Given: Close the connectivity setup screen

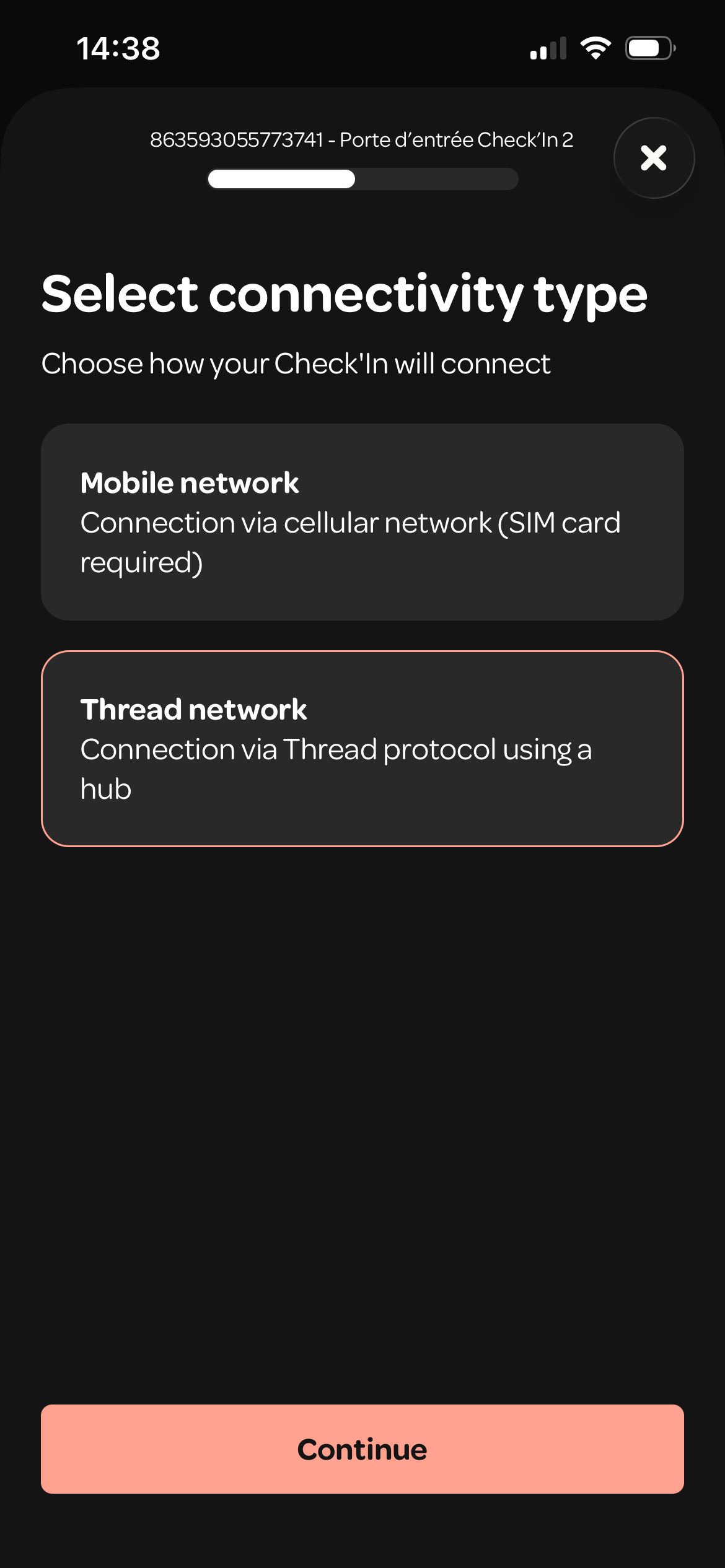Looking at the screenshot, I should pyautogui.click(x=654, y=158).
